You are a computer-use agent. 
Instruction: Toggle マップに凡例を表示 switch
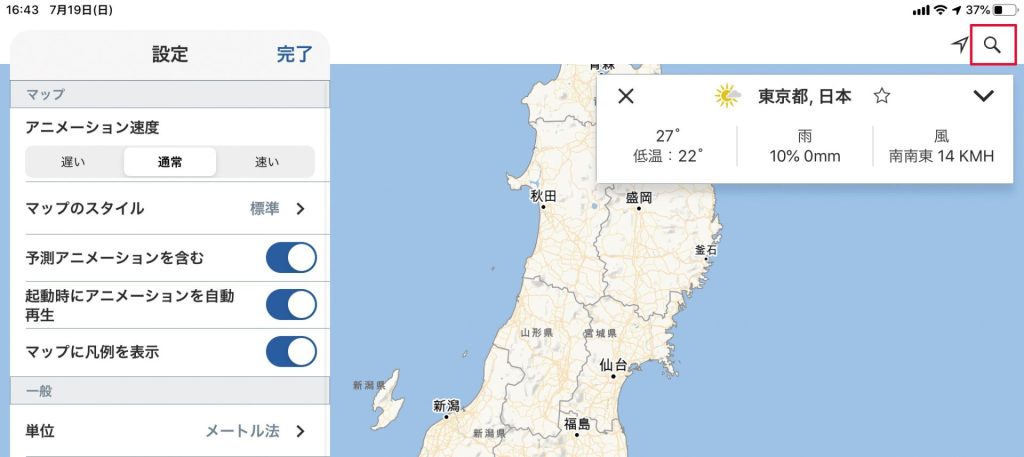[291, 351]
